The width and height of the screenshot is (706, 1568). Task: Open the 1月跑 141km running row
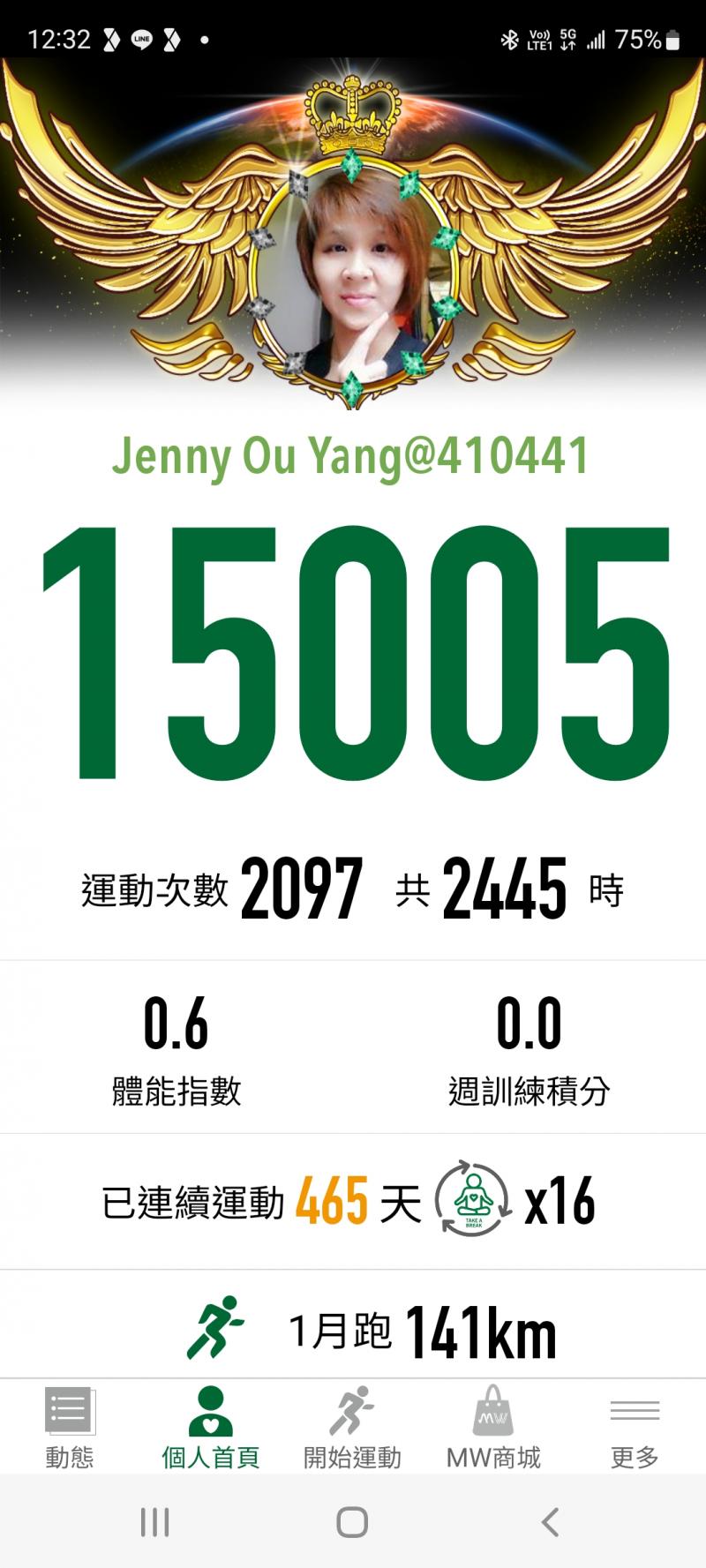tap(371, 1330)
